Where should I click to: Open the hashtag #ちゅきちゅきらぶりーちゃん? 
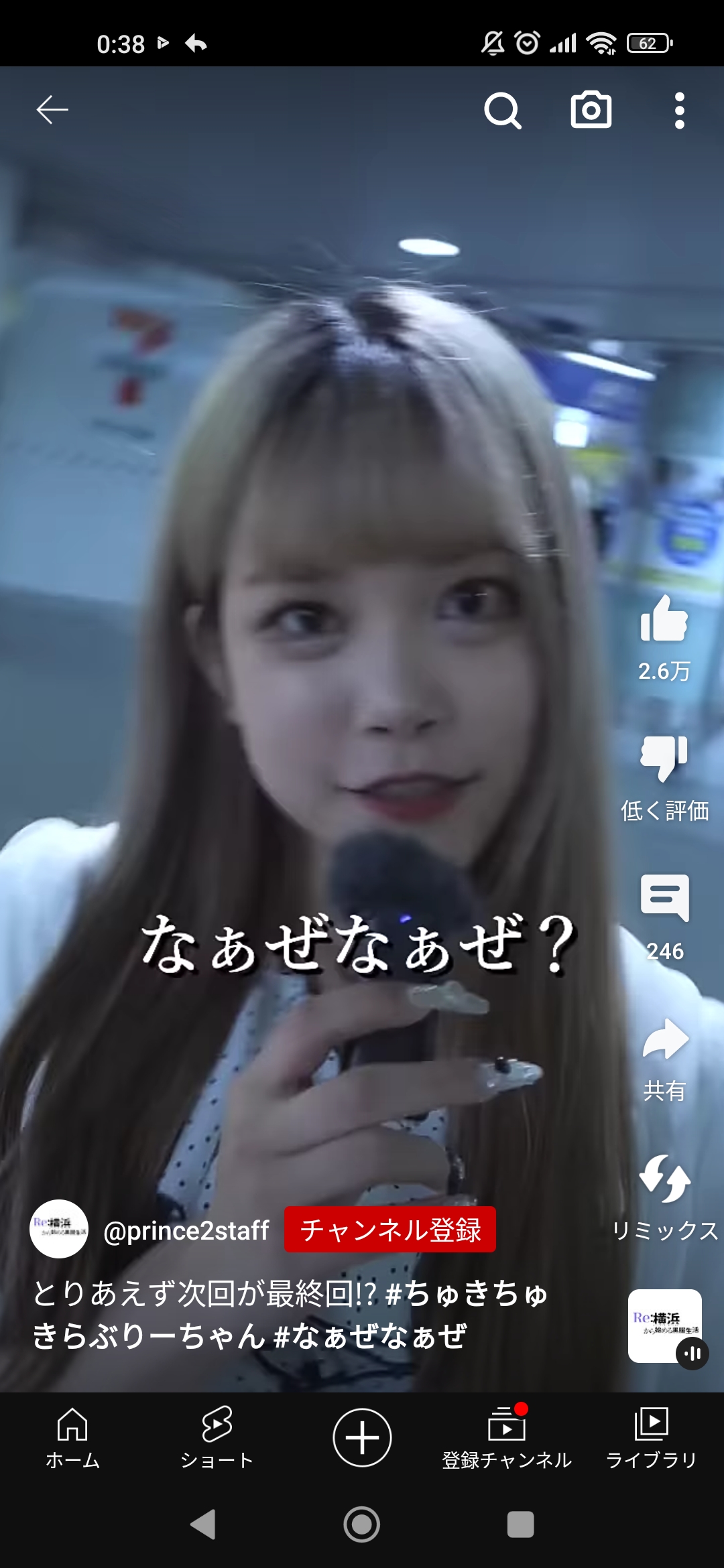290,1315
